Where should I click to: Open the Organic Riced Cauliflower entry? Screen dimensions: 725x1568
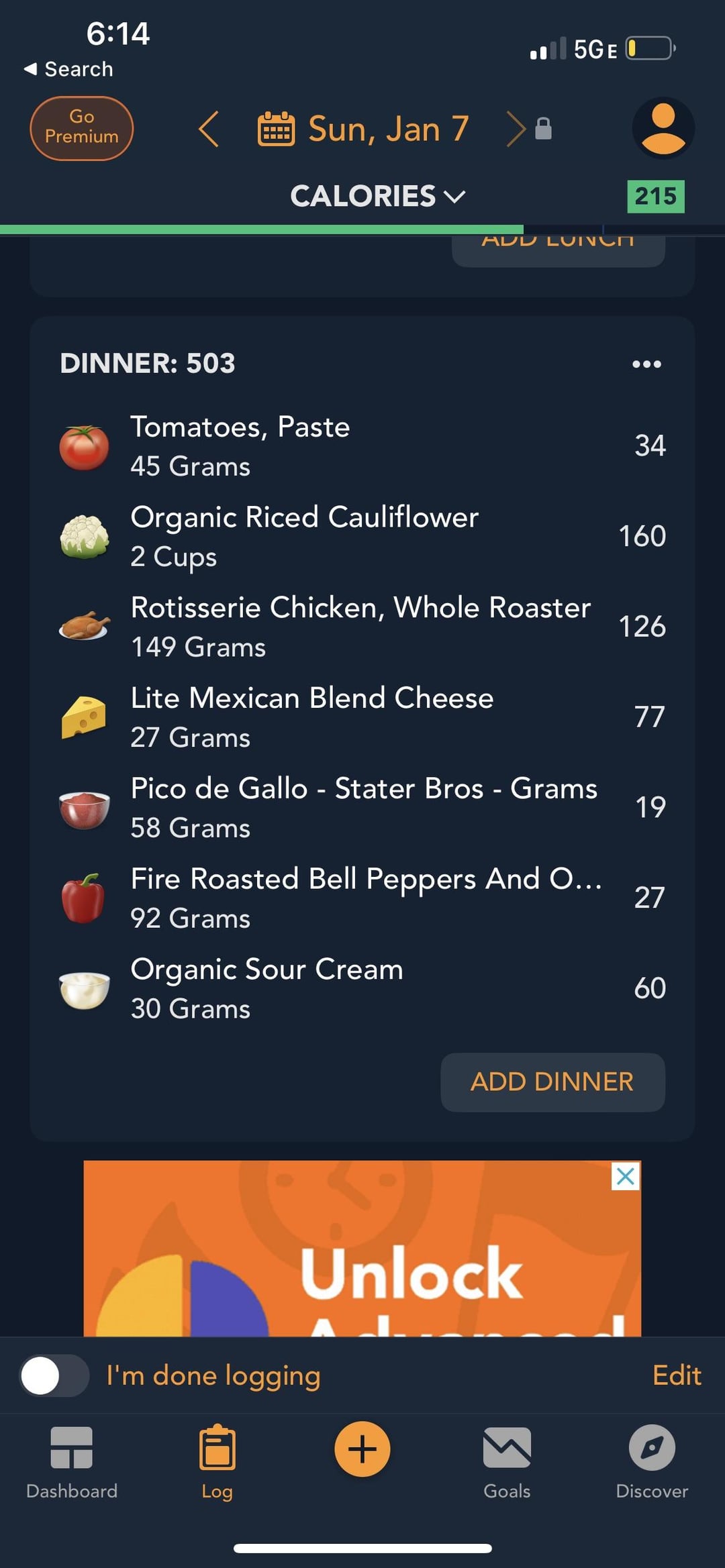[x=362, y=537]
